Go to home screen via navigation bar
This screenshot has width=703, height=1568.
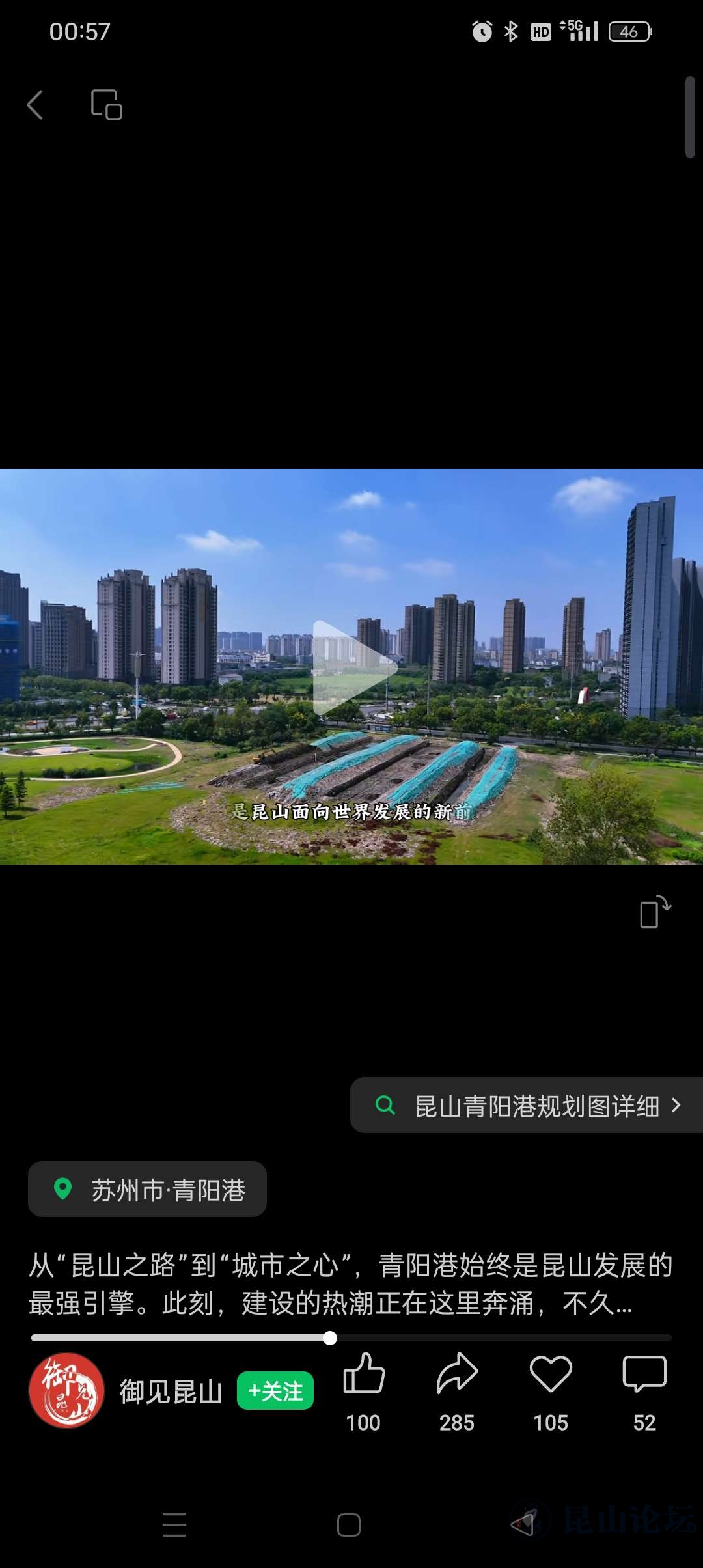click(349, 1525)
